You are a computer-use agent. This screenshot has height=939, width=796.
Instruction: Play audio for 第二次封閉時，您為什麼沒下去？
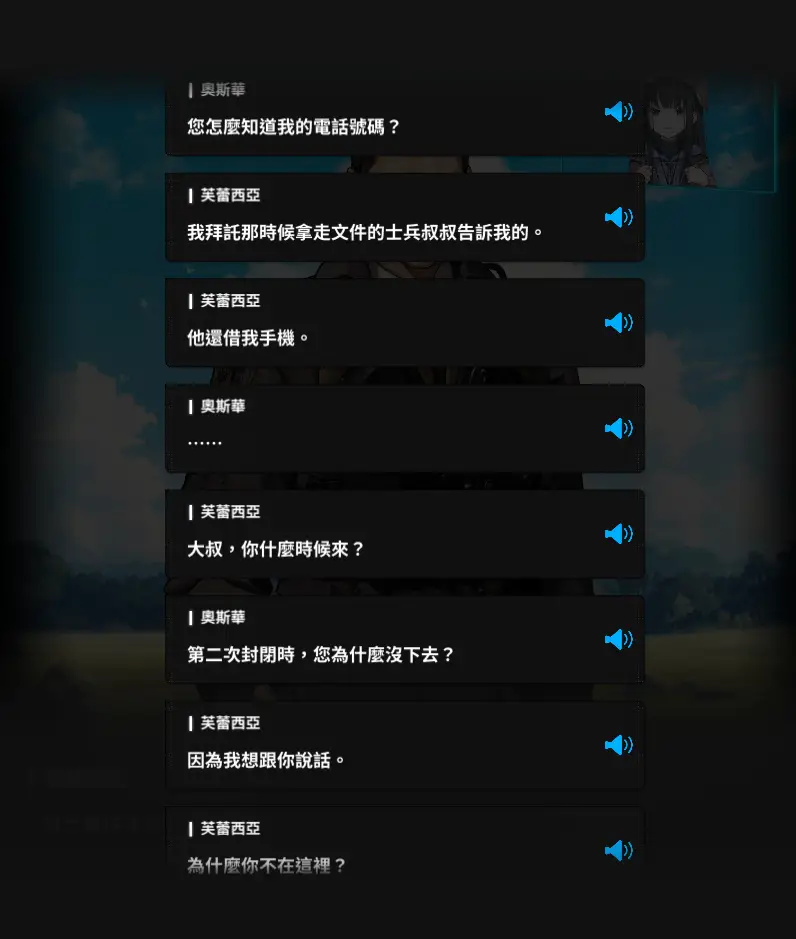pos(618,639)
